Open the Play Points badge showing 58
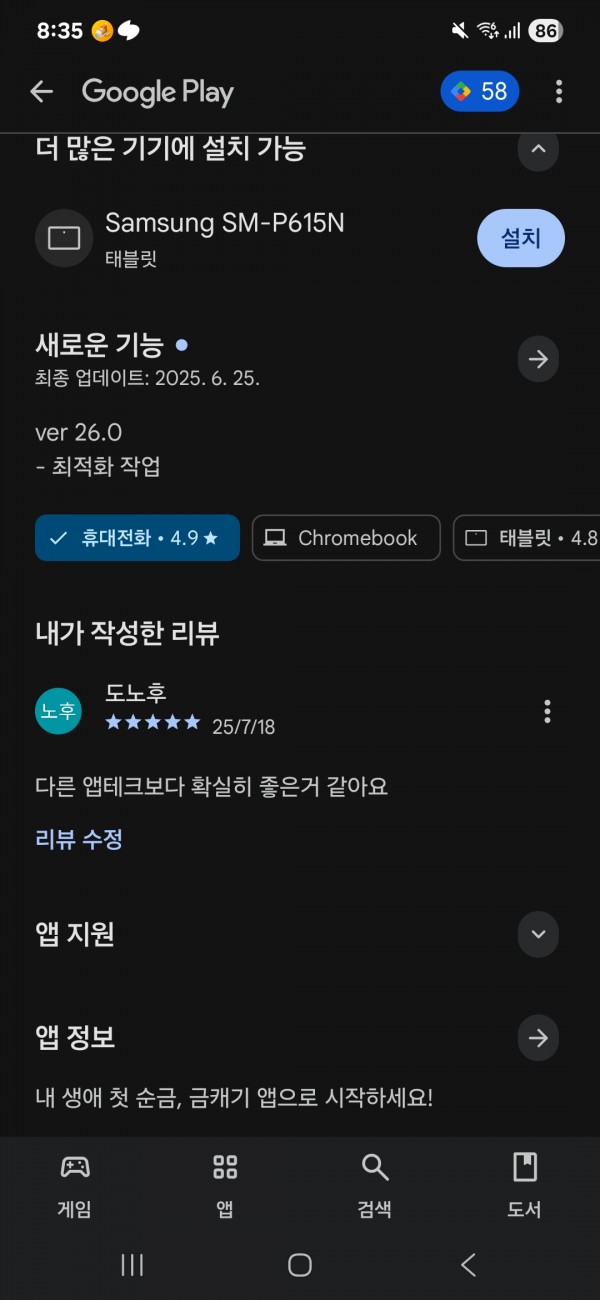The width and height of the screenshot is (600, 1300). tap(480, 92)
